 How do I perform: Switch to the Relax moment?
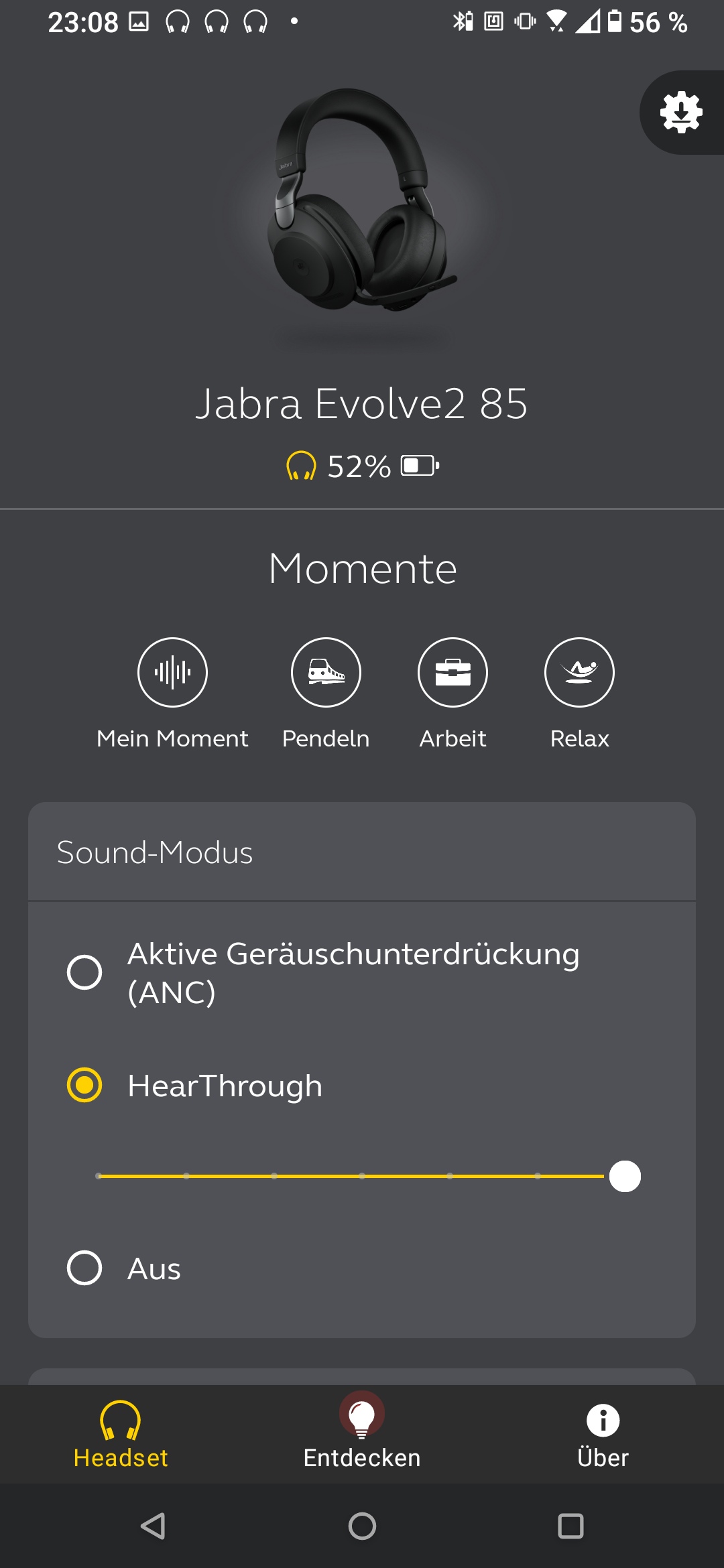tap(579, 672)
